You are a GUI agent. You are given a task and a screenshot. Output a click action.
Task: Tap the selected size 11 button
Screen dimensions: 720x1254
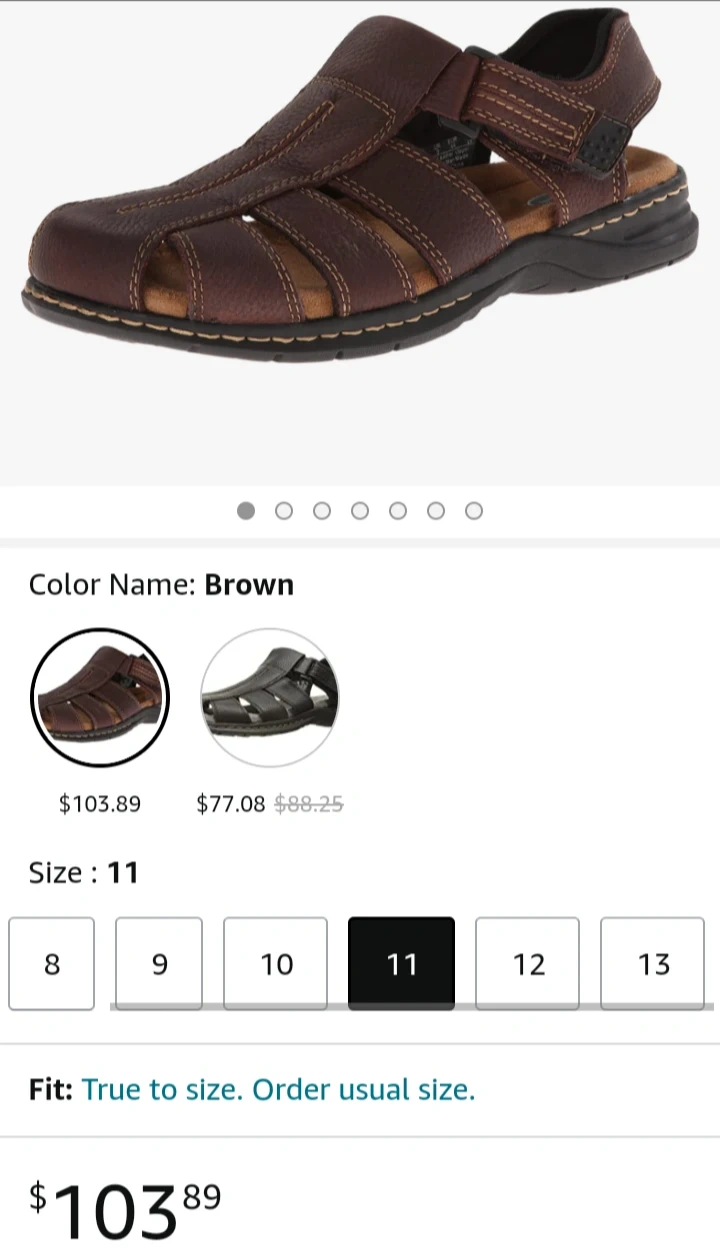pos(401,964)
